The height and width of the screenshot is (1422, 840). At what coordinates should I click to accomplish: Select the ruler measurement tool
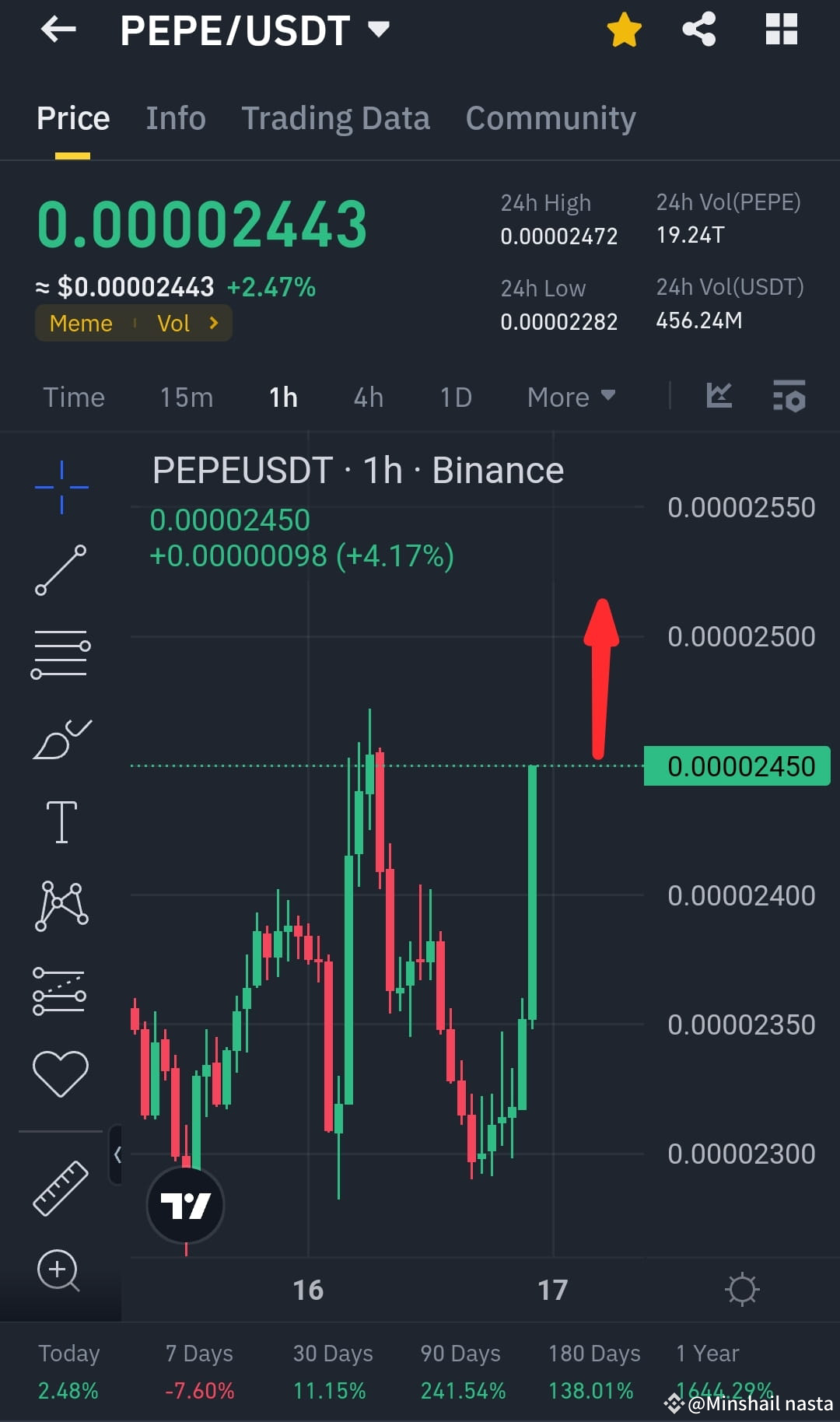click(61, 1185)
